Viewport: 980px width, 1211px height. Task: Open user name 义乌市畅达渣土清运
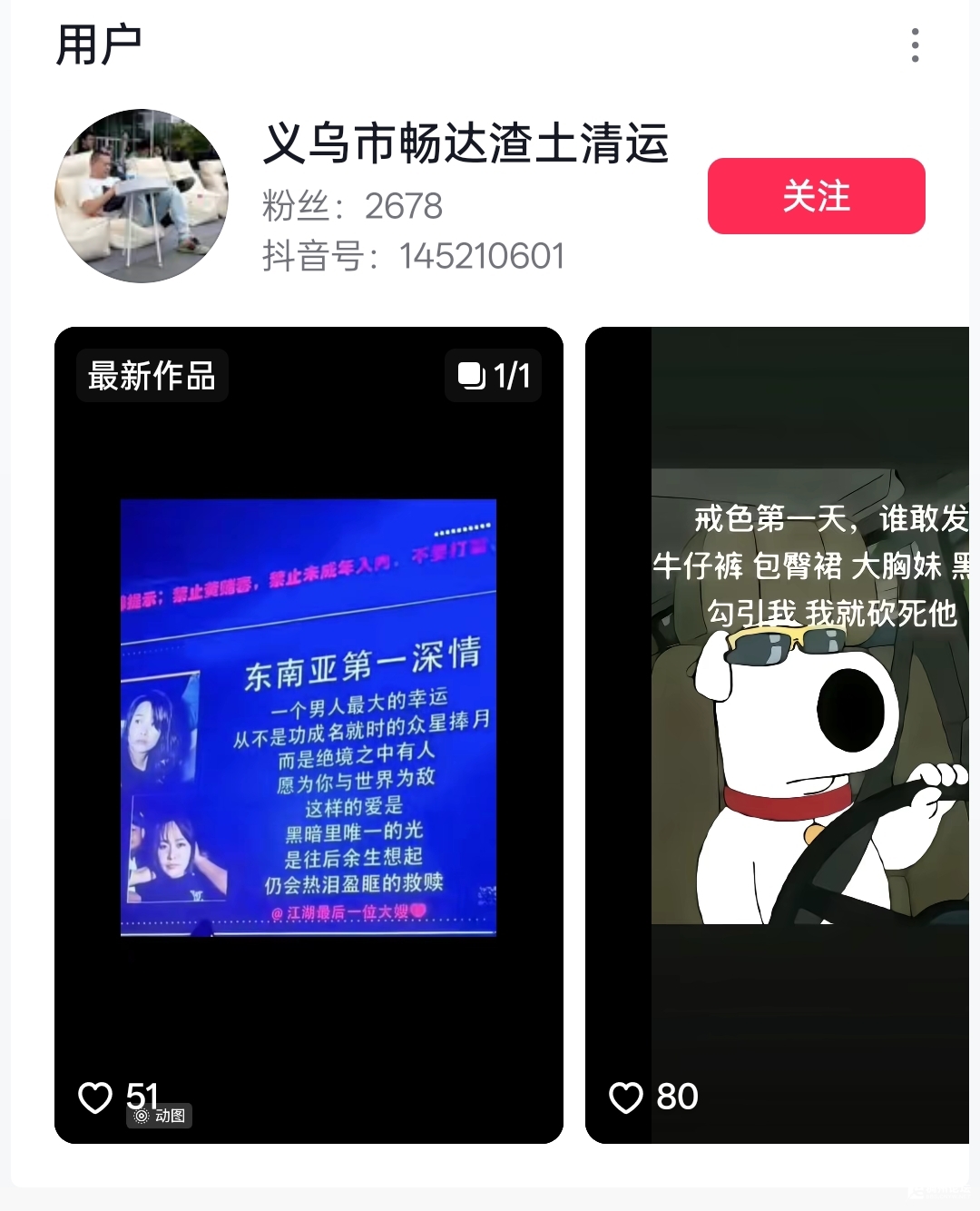coord(465,144)
